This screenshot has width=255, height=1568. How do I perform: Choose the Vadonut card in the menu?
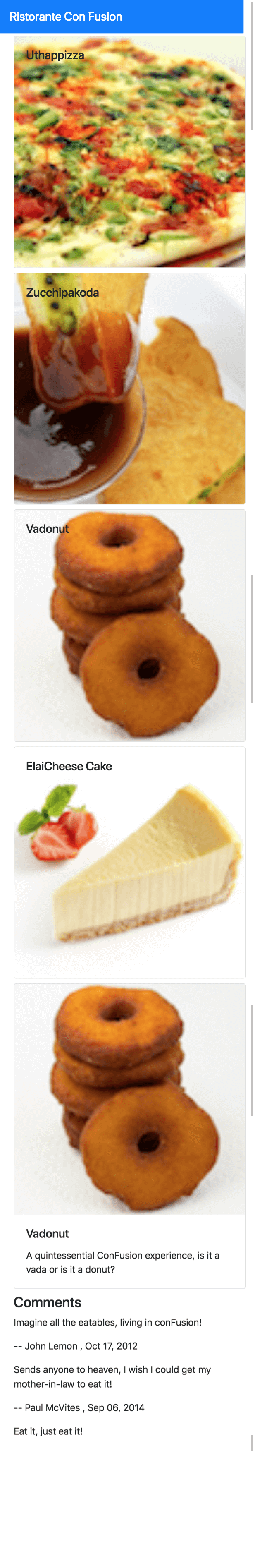coord(129,625)
